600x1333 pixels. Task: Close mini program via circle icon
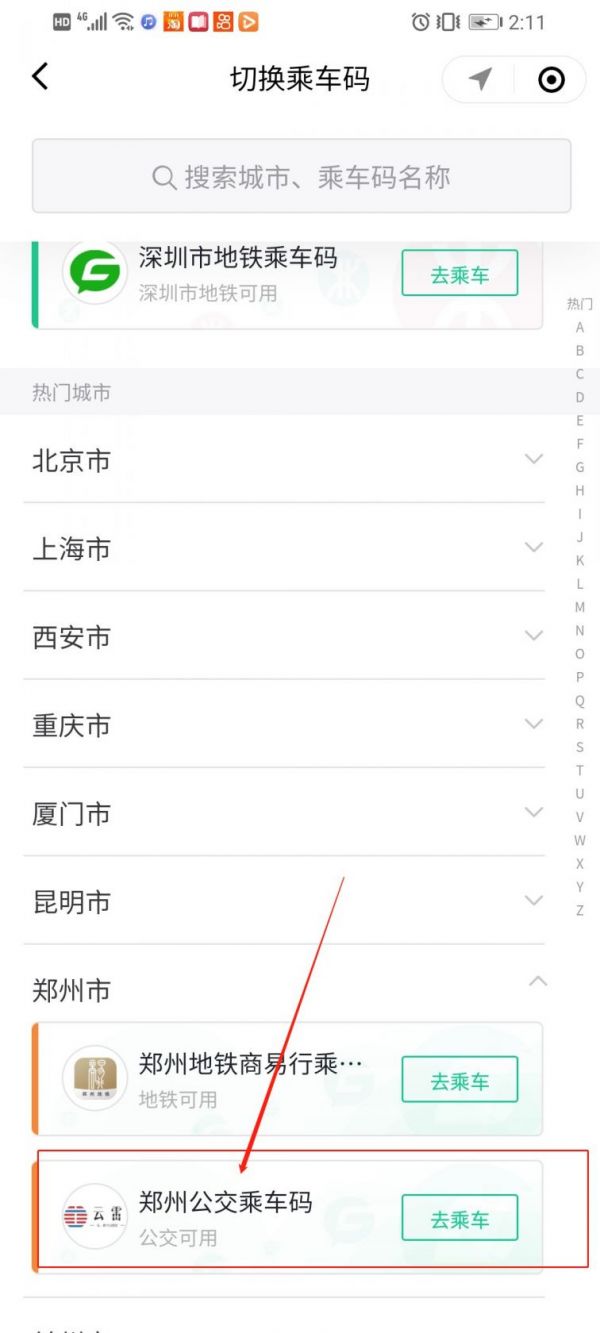551,79
